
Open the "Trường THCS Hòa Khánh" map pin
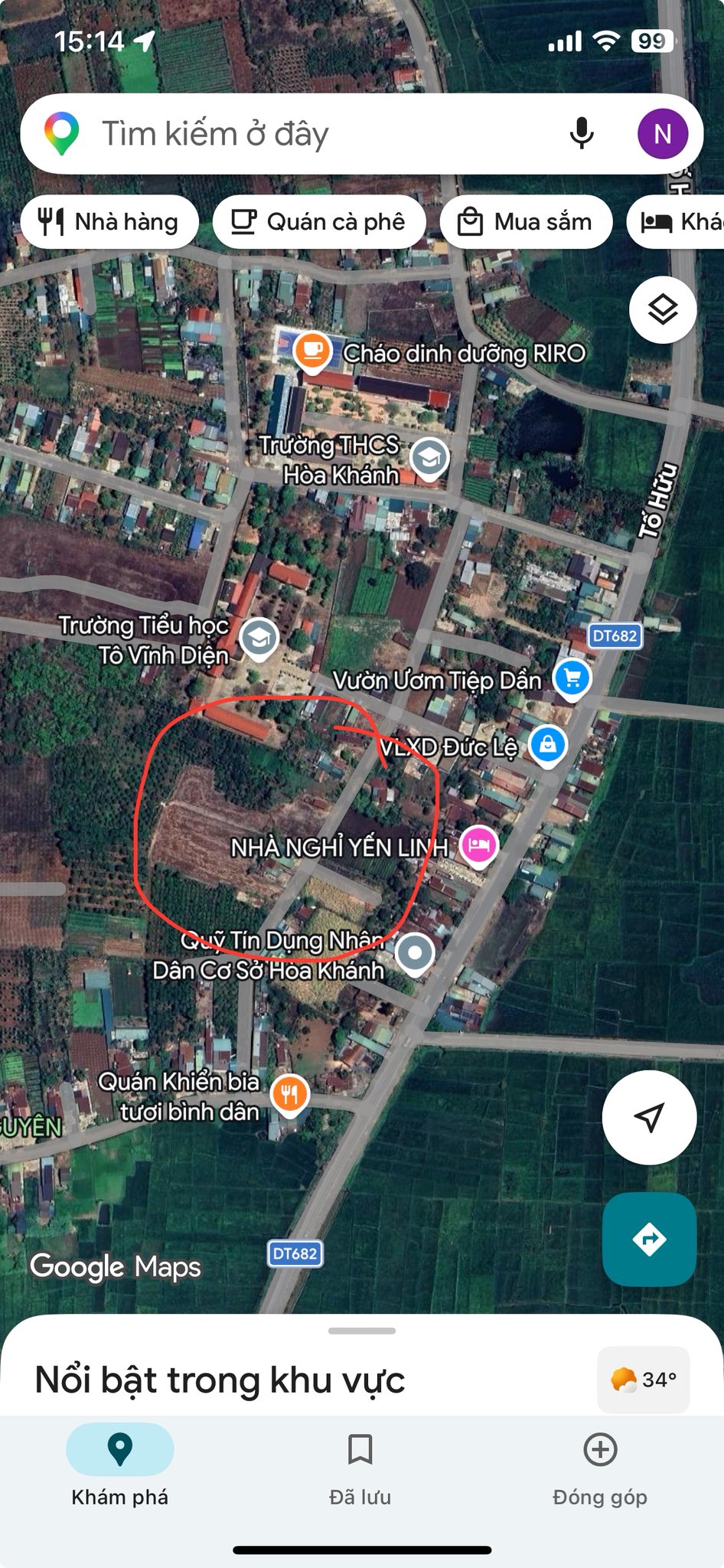coord(429,458)
